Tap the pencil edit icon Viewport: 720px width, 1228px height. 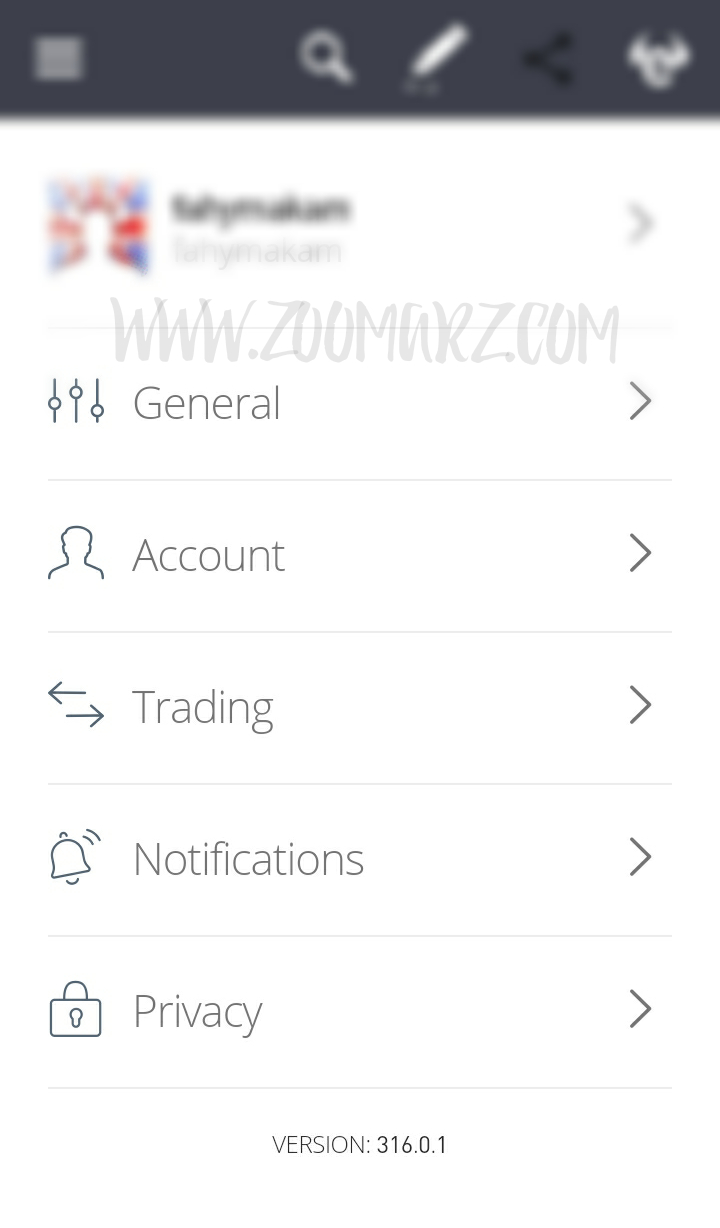pos(438,57)
